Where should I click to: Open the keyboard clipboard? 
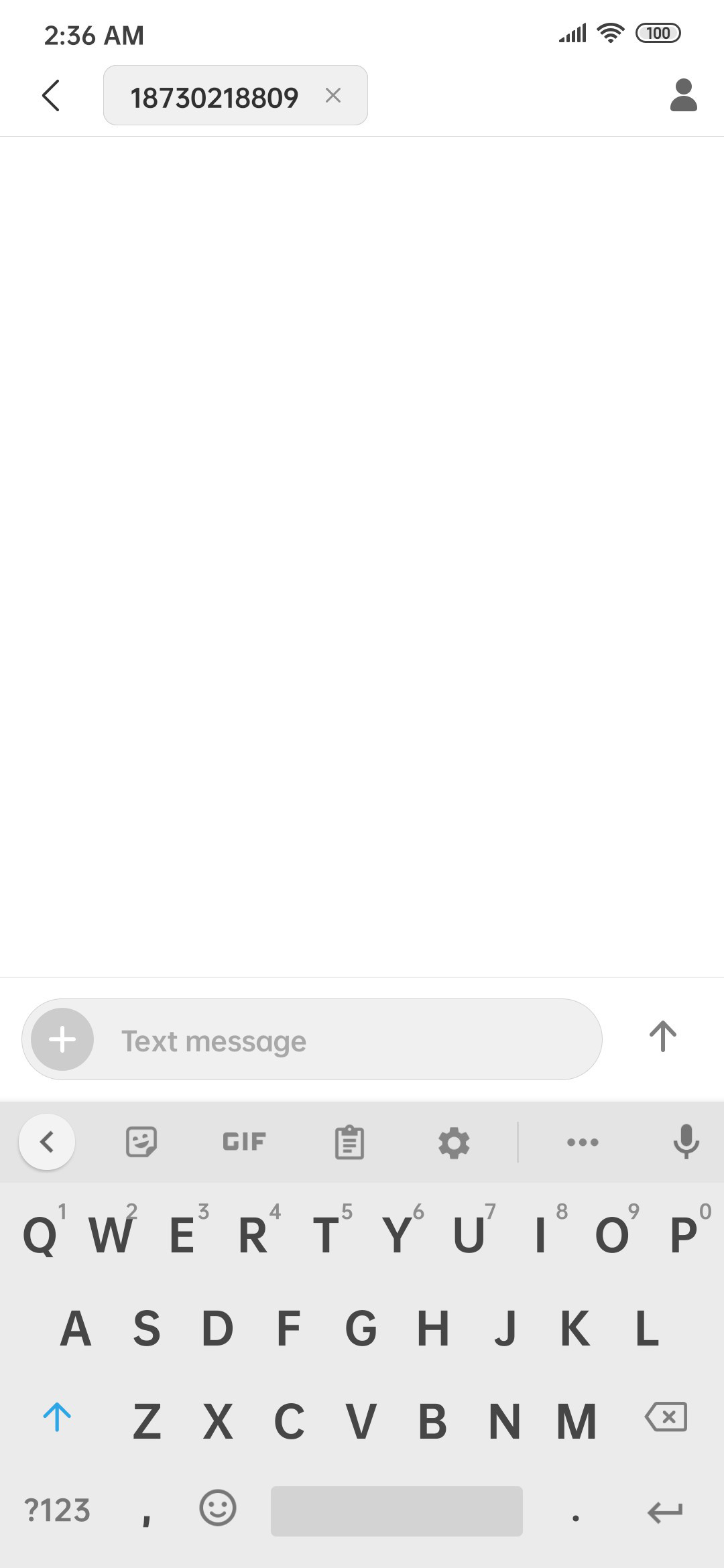349,1142
